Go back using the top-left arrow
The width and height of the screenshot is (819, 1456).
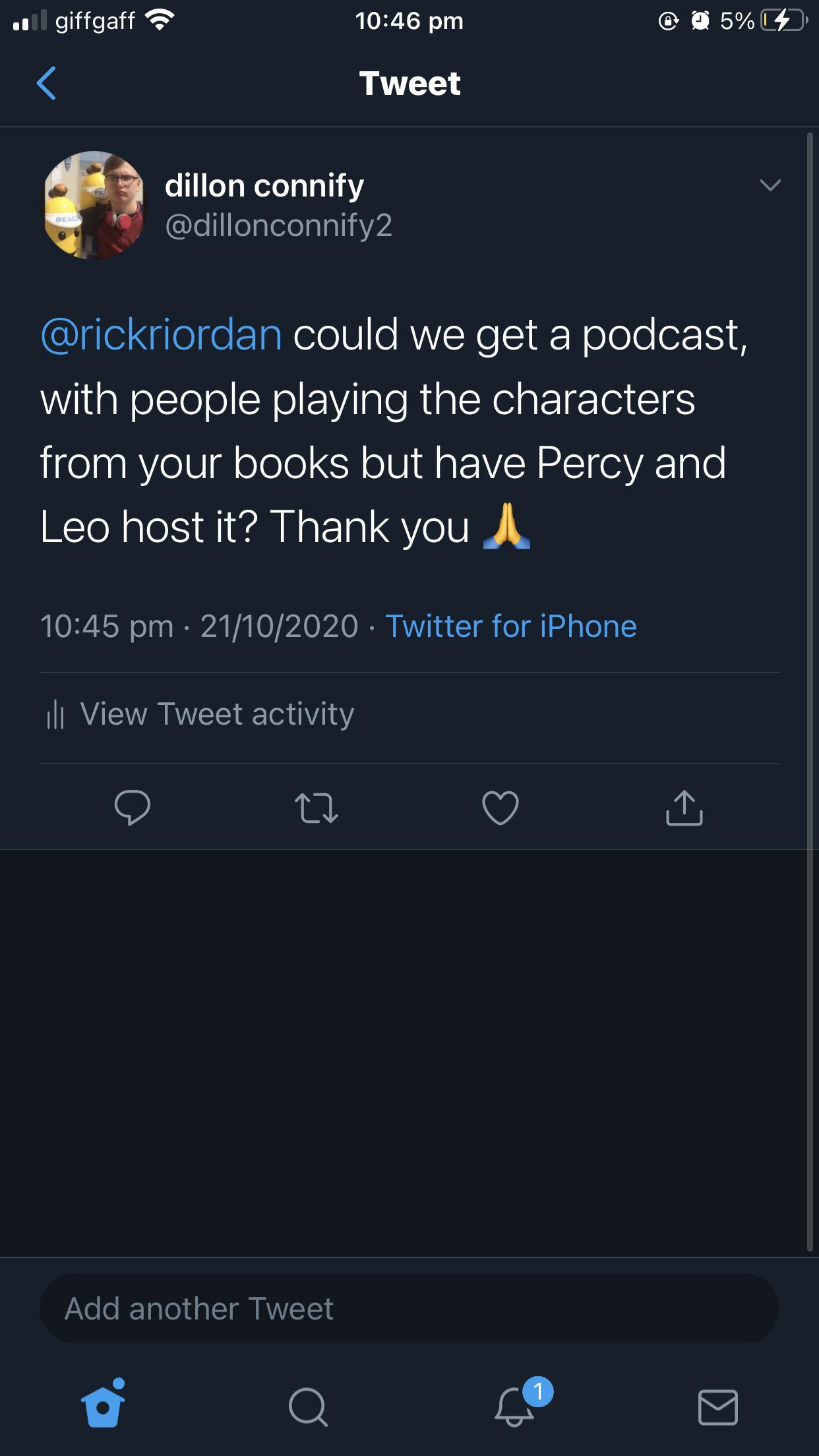[x=46, y=83]
